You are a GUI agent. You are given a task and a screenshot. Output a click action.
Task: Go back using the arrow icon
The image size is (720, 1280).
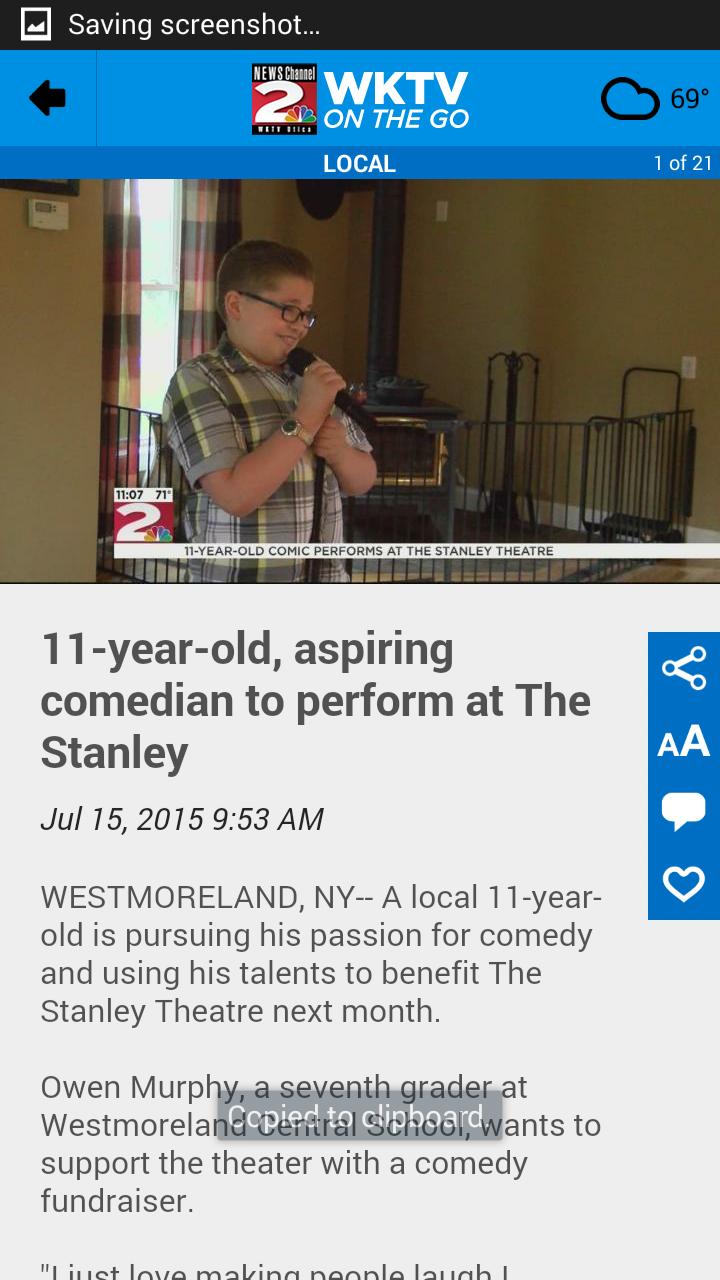click(47, 98)
